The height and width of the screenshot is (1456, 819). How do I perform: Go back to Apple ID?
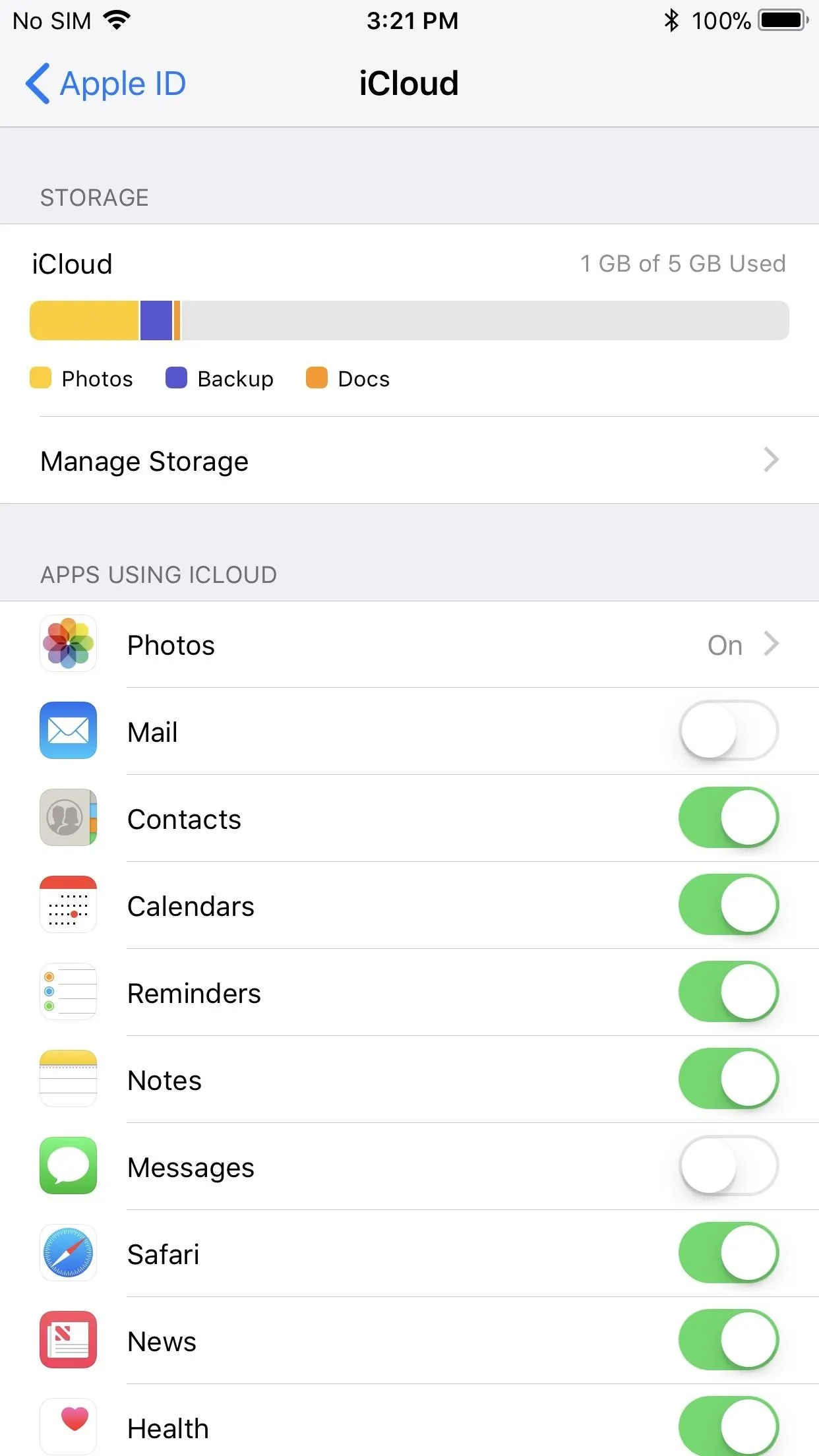[x=106, y=84]
